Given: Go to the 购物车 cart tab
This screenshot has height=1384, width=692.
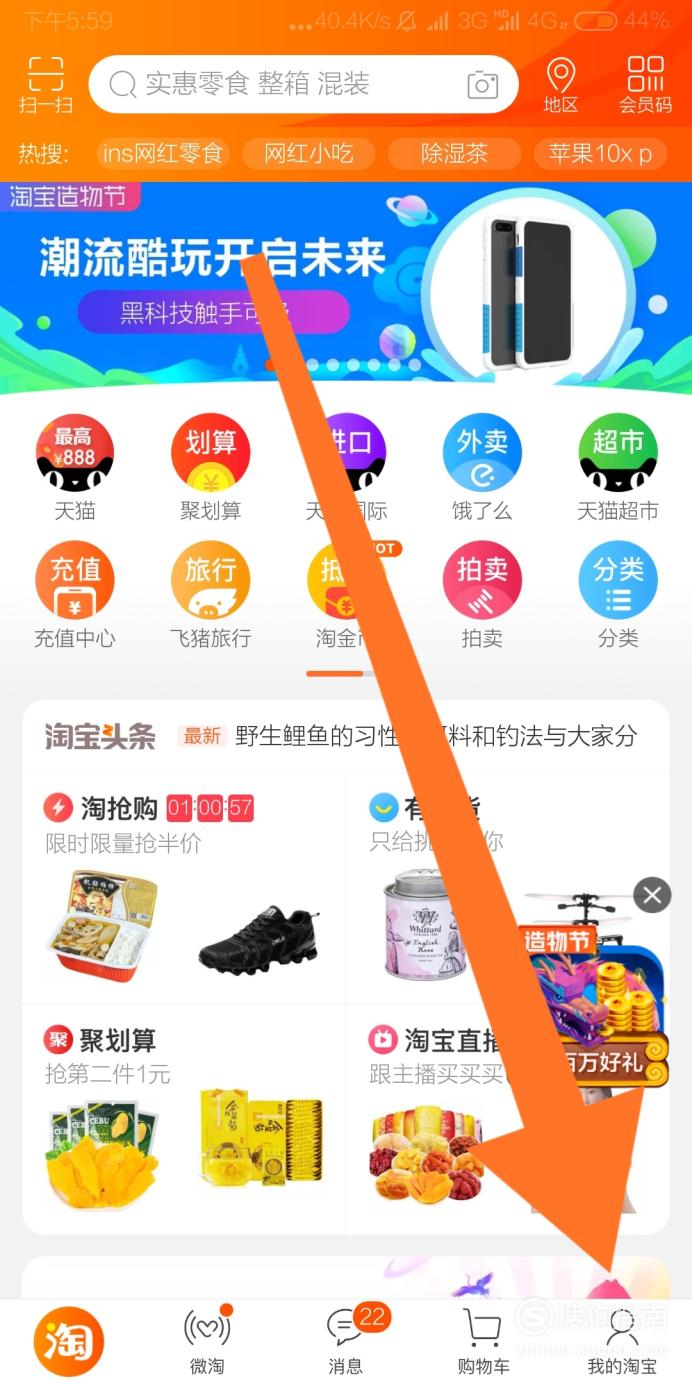Looking at the screenshot, I should 482,1342.
